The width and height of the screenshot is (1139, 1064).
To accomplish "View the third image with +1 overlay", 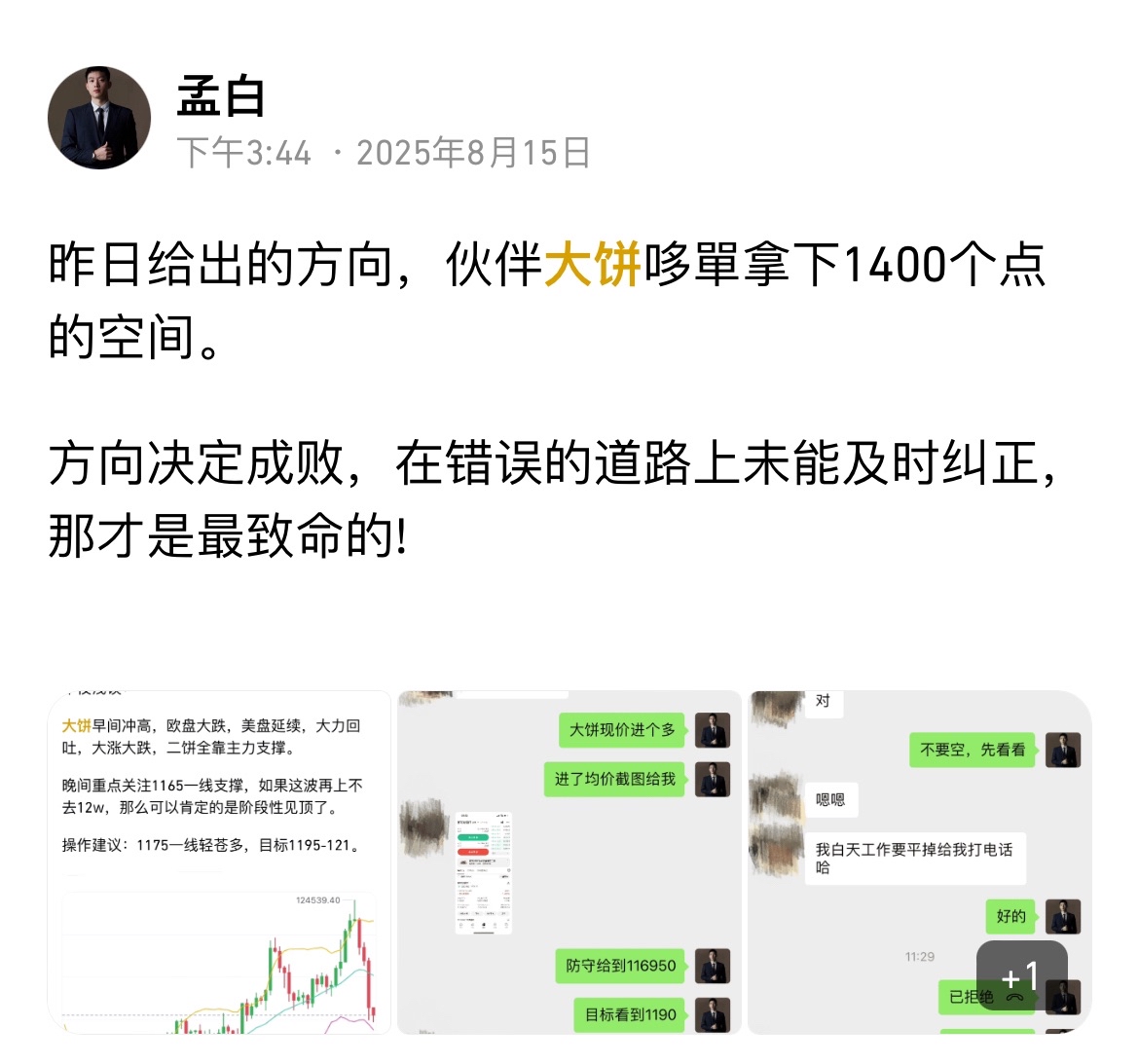I will [919, 862].
